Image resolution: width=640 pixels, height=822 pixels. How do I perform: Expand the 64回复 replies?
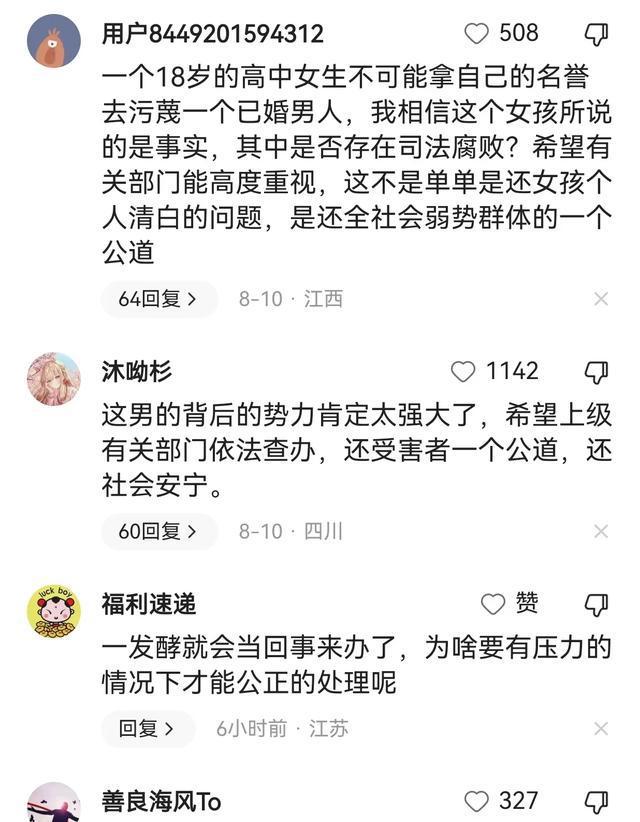(158, 298)
